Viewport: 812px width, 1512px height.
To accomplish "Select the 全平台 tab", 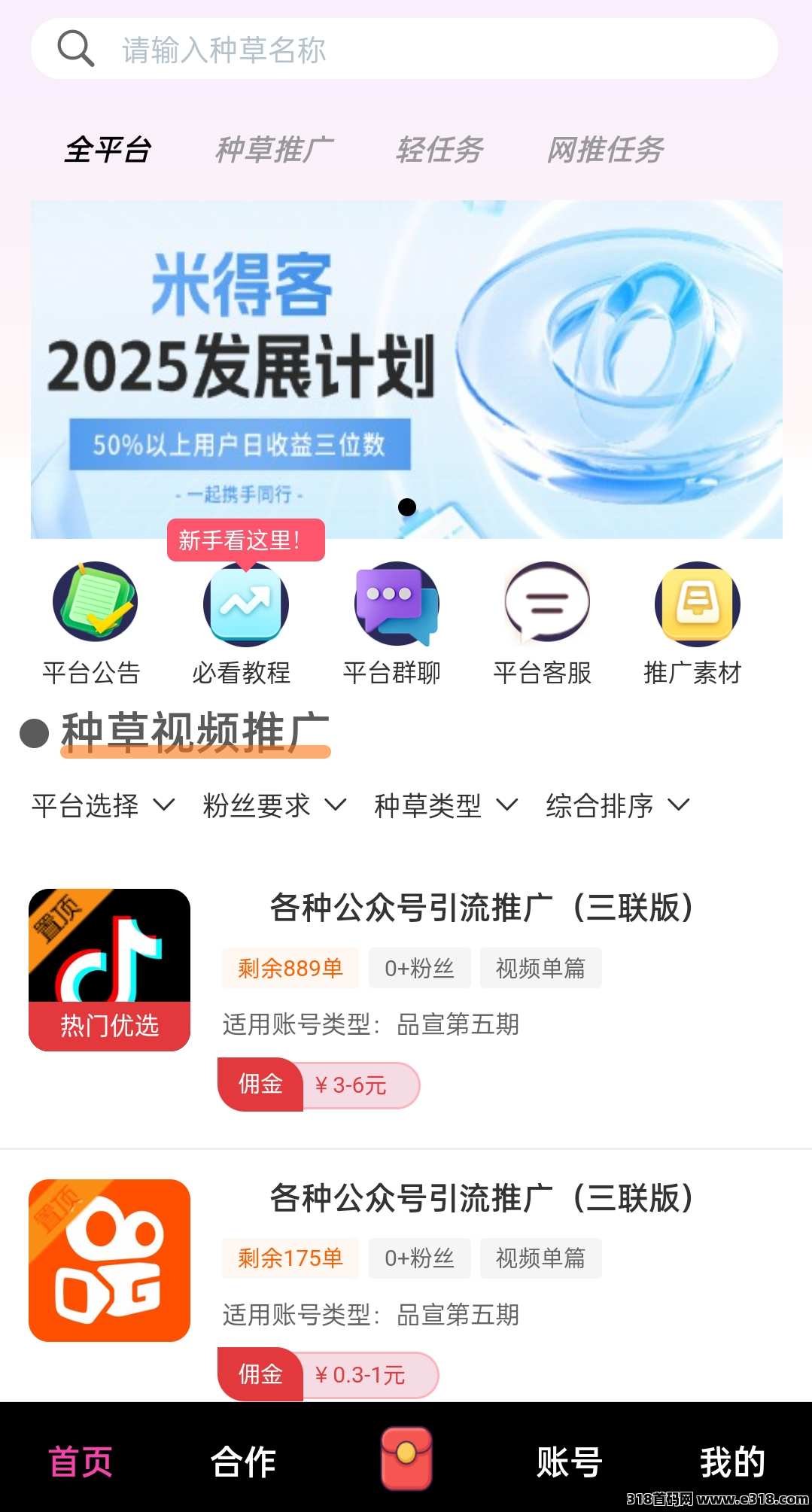I will tap(108, 149).
